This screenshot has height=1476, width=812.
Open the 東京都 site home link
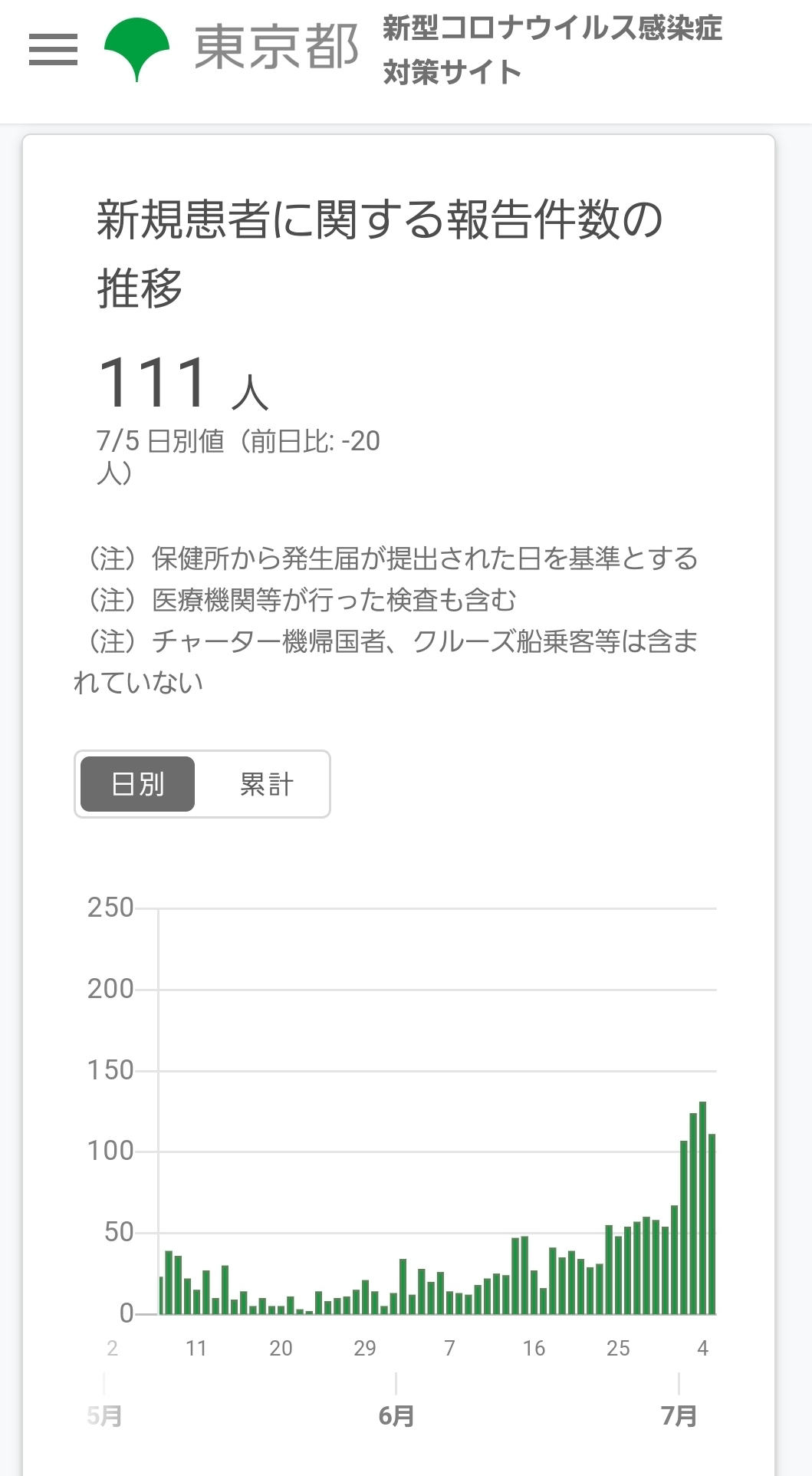tap(232, 48)
